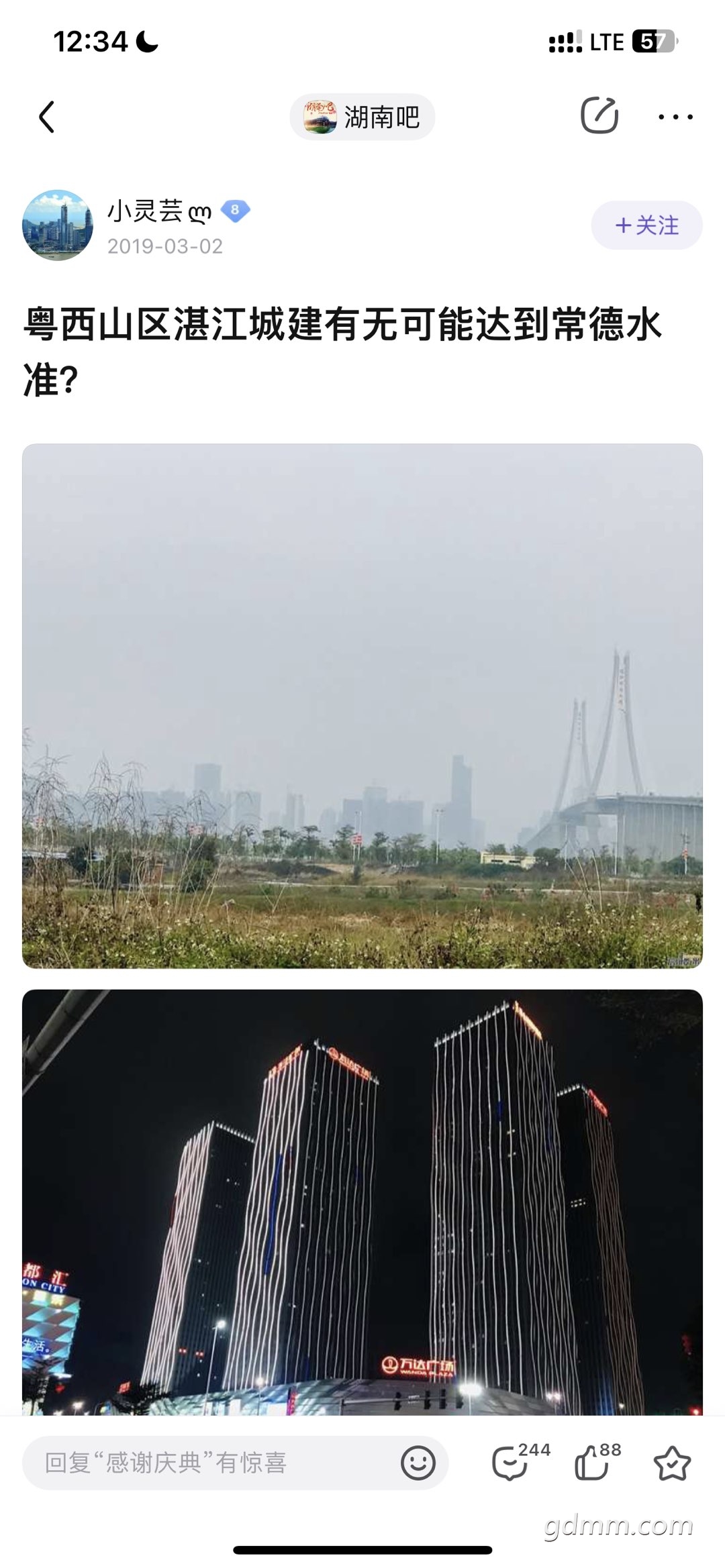Follow the author with +关注
The image size is (725, 1568).
click(x=646, y=225)
